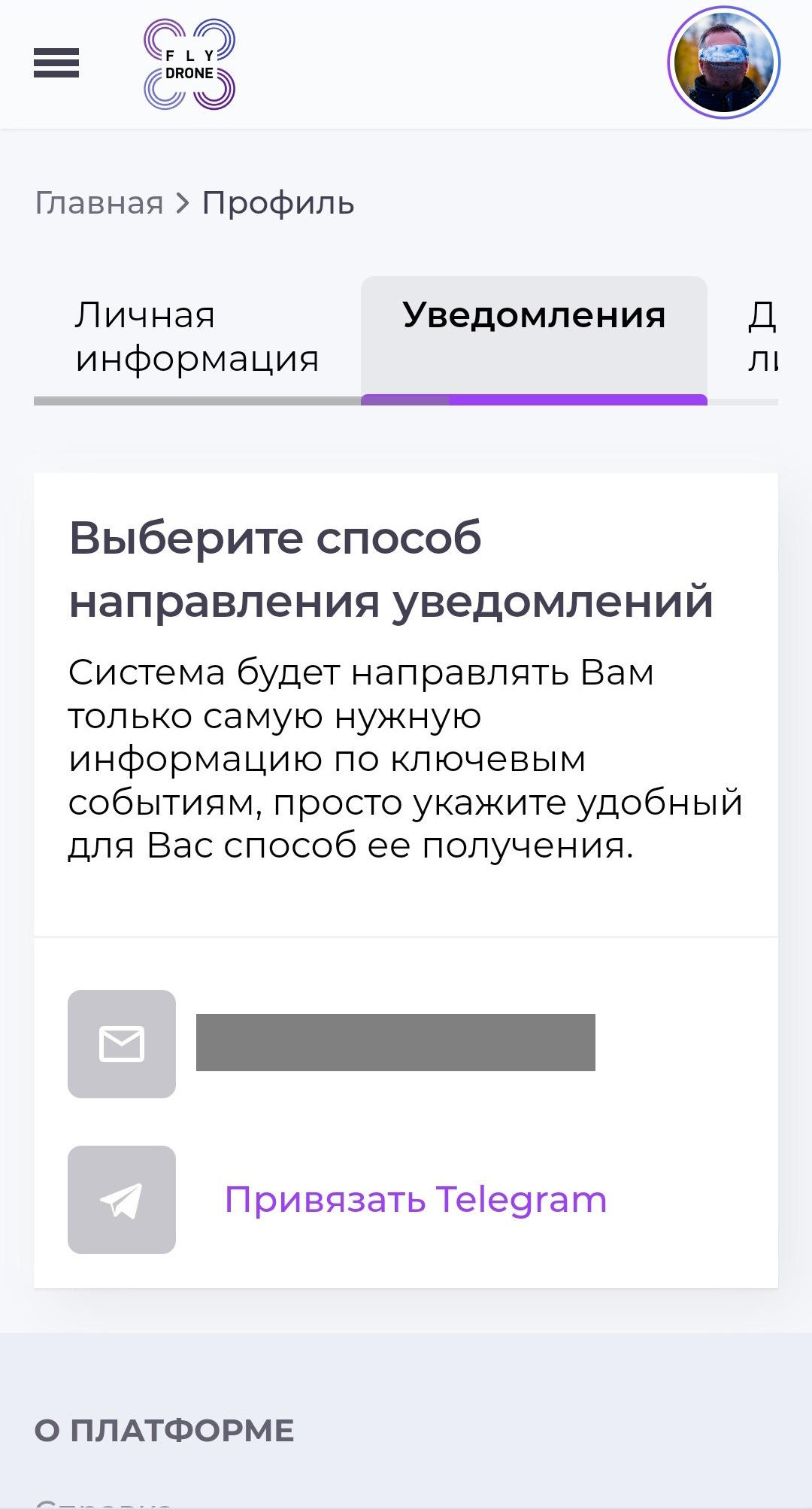
Task: Select the Уведомления tab
Action: click(x=534, y=316)
